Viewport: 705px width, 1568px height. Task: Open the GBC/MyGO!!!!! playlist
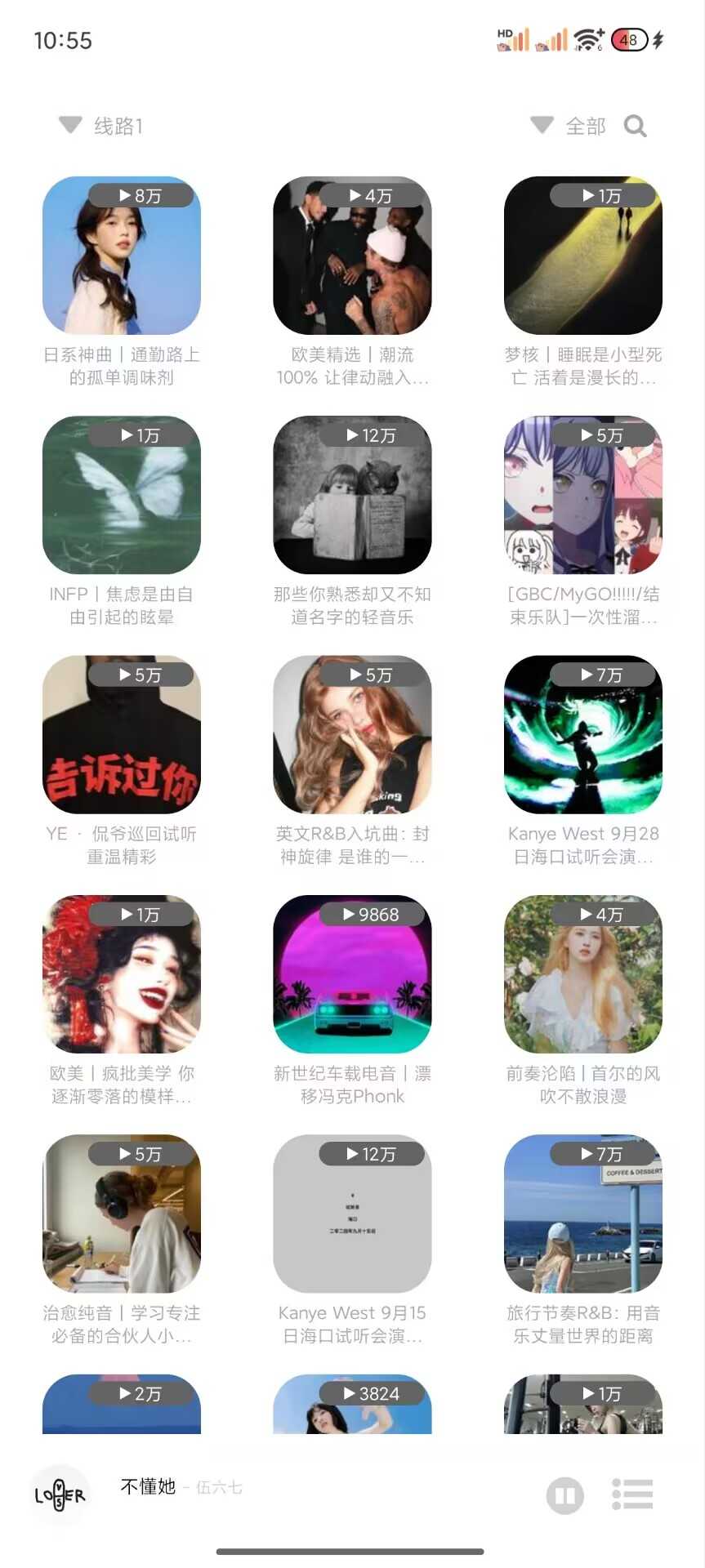583,495
